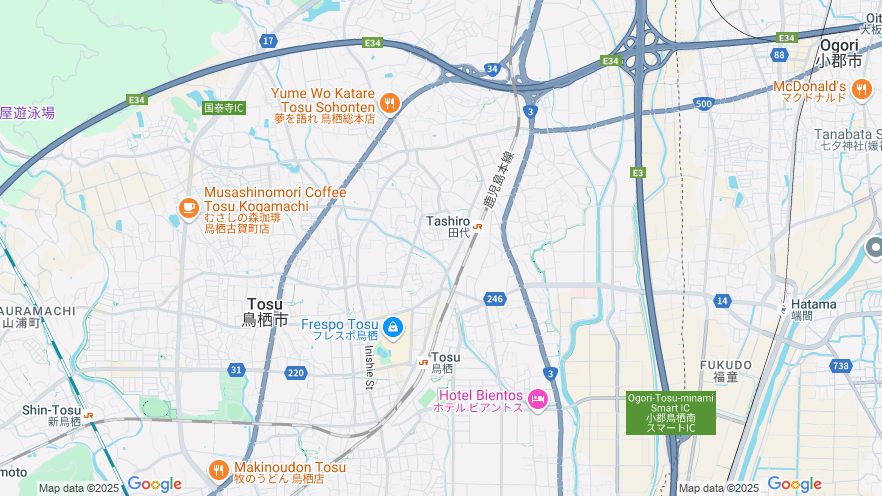Image resolution: width=882 pixels, height=496 pixels.
Task: Tap the Tashiro station marker
Action: click(x=478, y=227)
